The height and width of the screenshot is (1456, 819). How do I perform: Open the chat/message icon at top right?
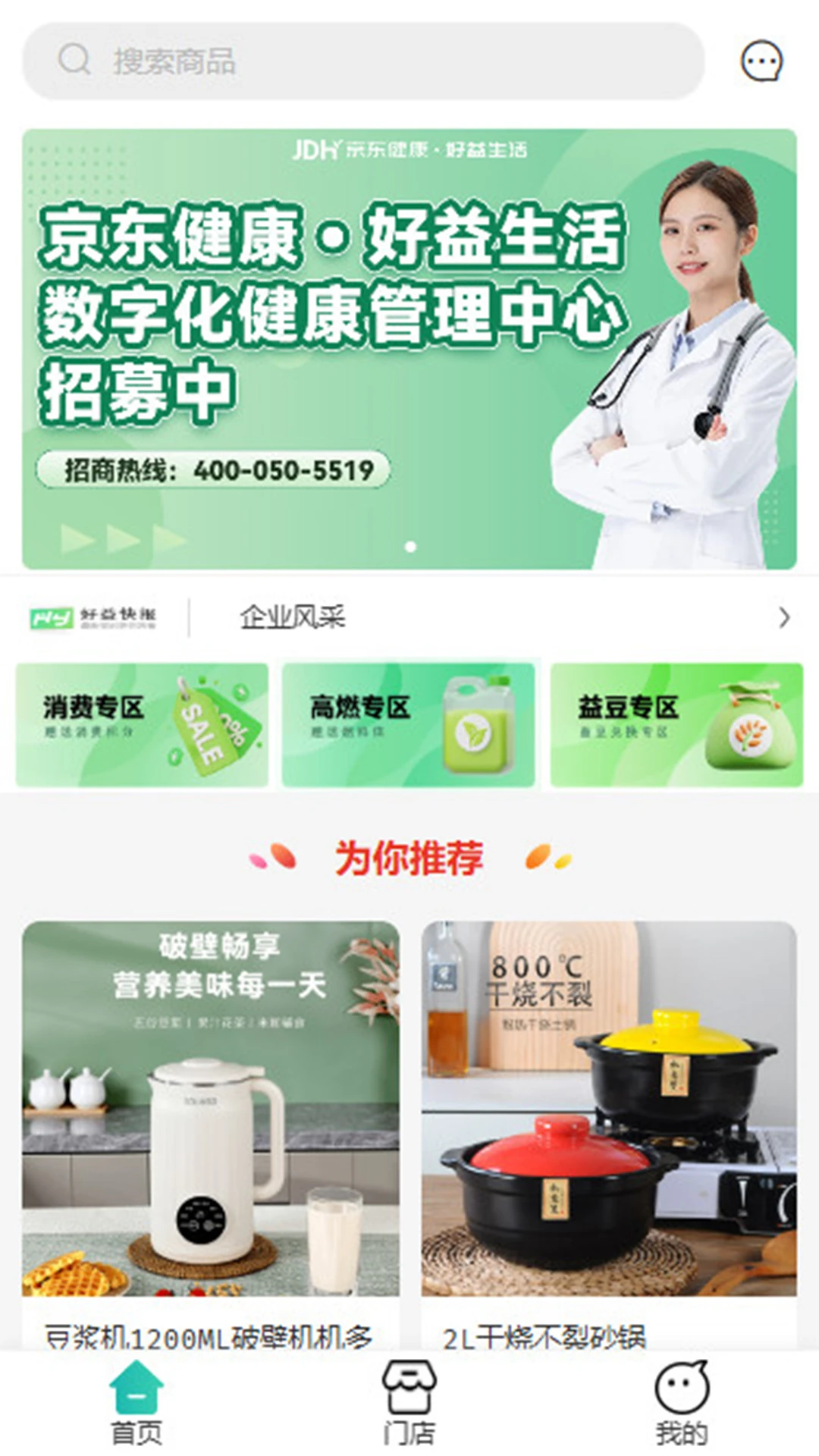coord(761,61)
